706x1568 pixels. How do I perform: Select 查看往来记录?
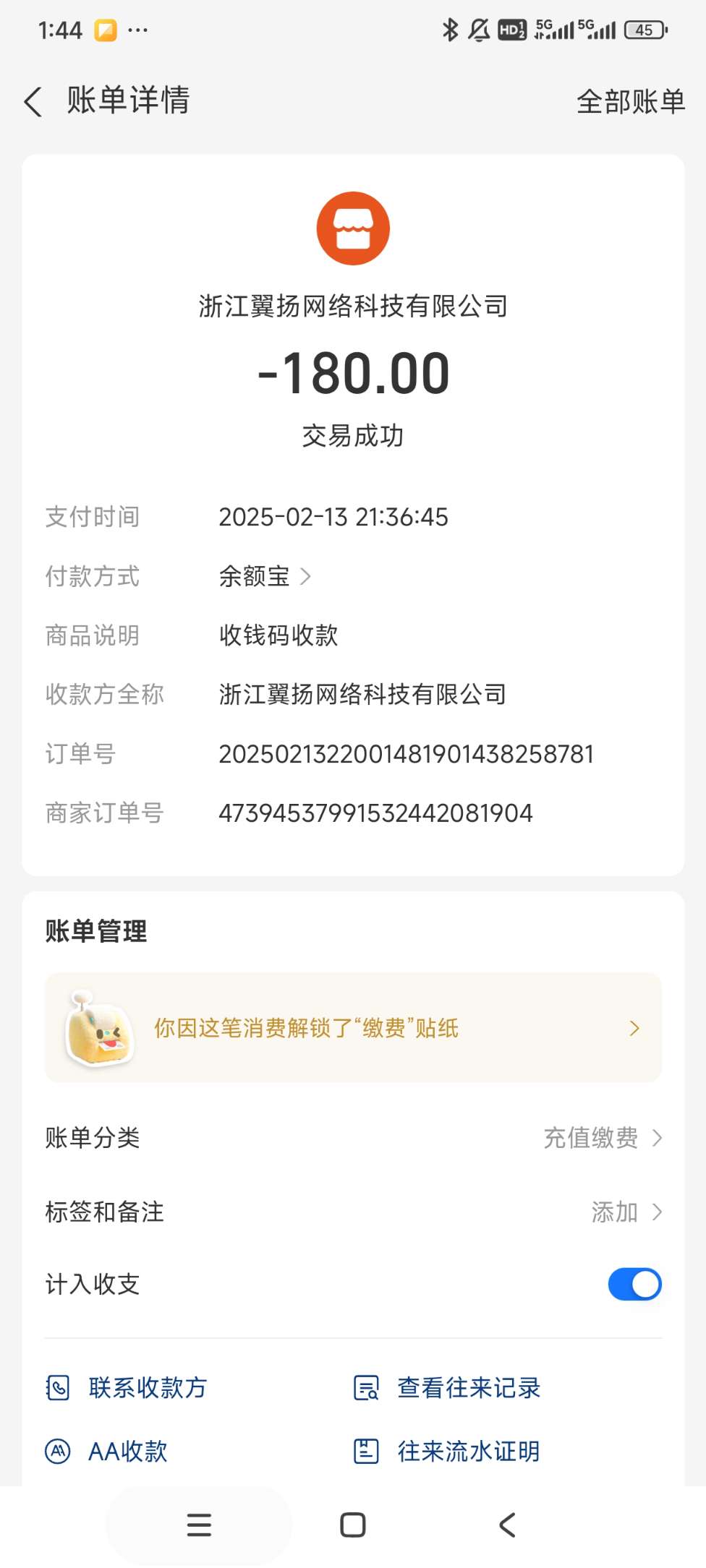click(x=448, y=1388)
